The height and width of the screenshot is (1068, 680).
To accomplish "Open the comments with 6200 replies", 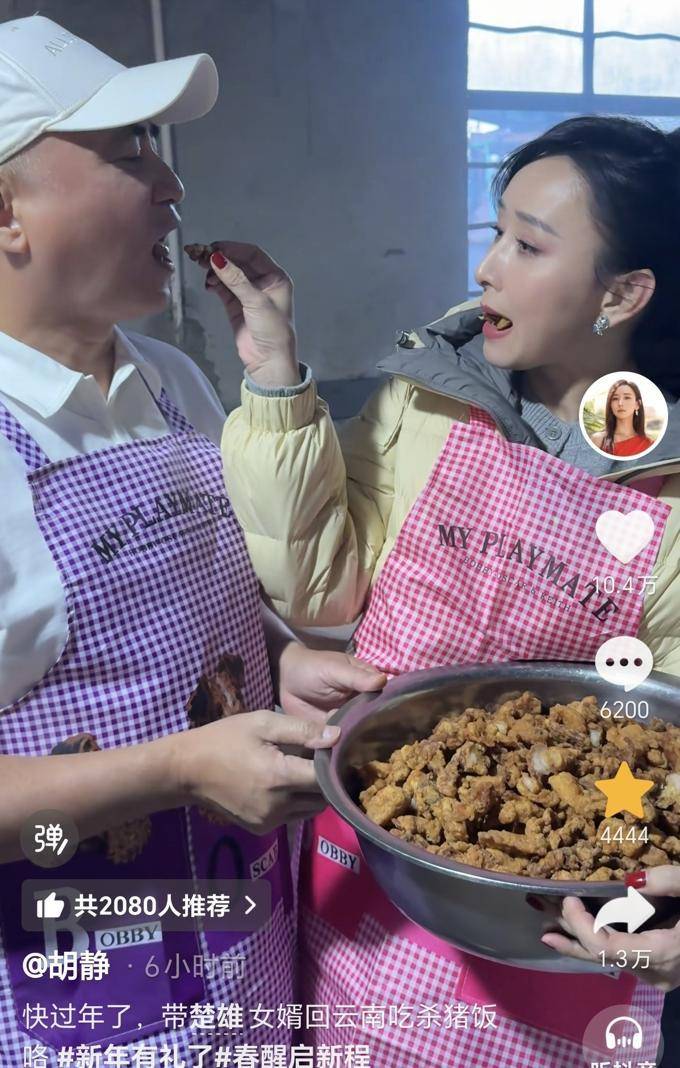I will pos(624,662).
